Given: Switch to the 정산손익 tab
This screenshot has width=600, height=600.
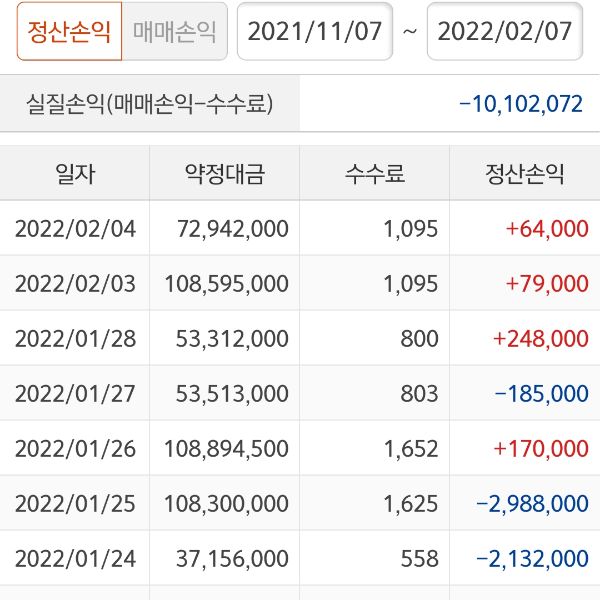Looking at the screenshot, I should [x=69, y=32].
